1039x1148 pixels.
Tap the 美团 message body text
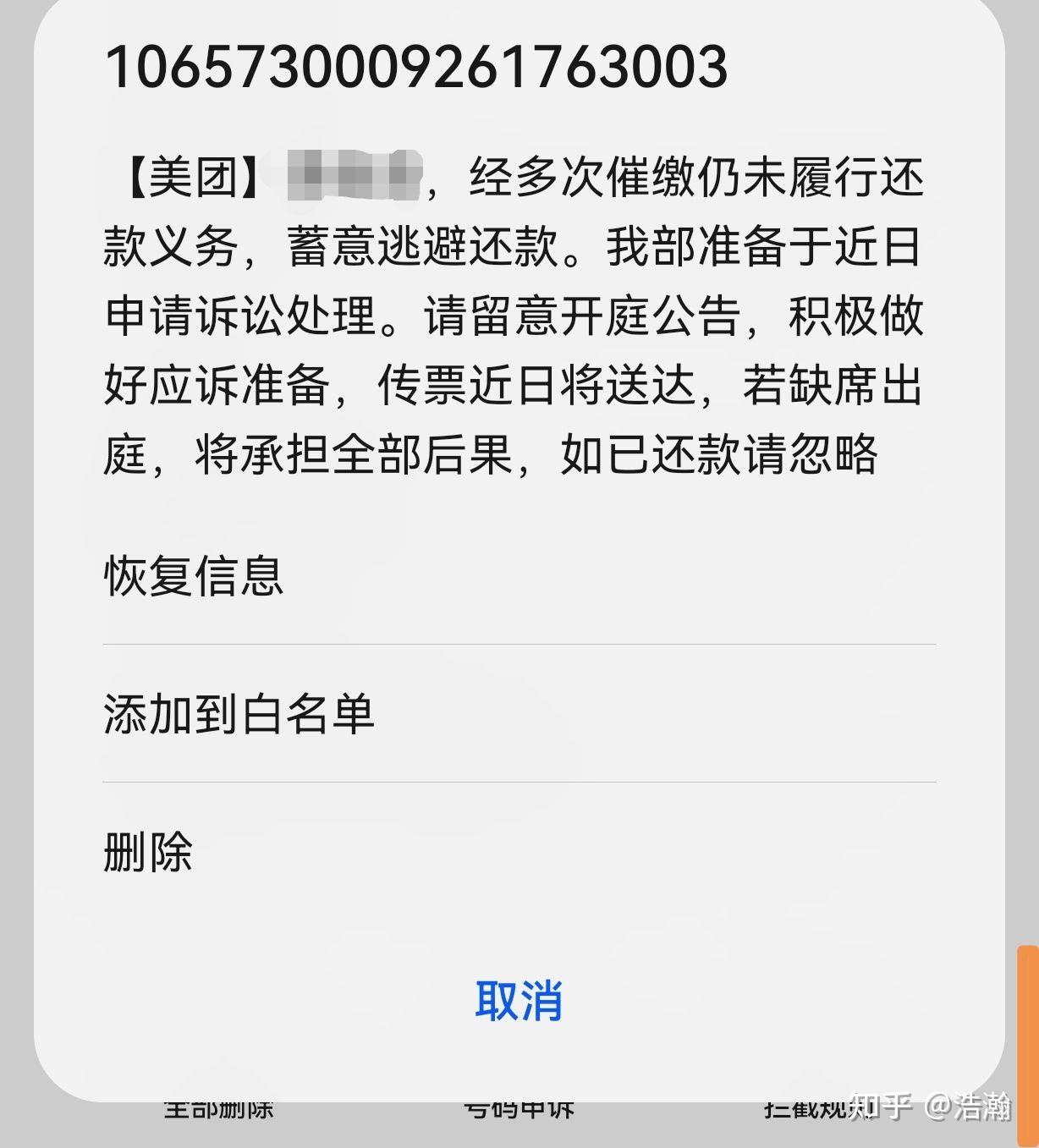[x=516, y=313]
